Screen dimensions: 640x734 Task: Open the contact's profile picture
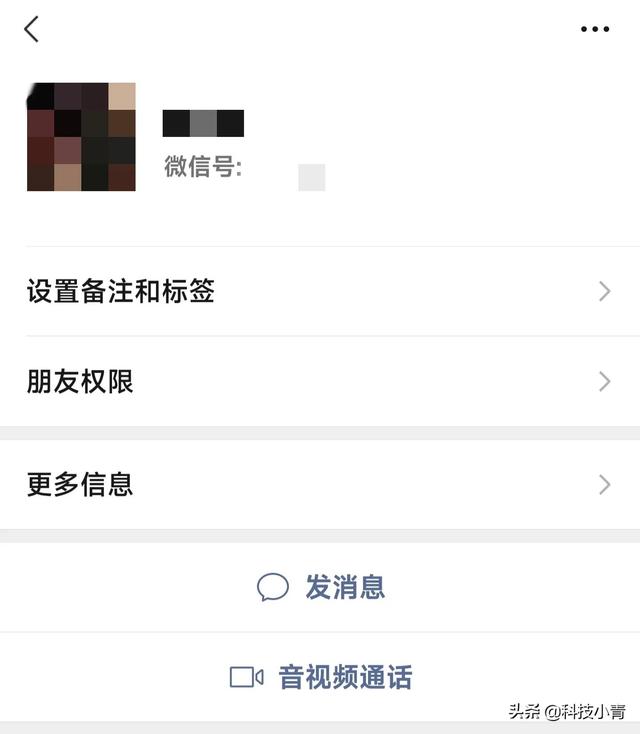(x=81, y=137)
